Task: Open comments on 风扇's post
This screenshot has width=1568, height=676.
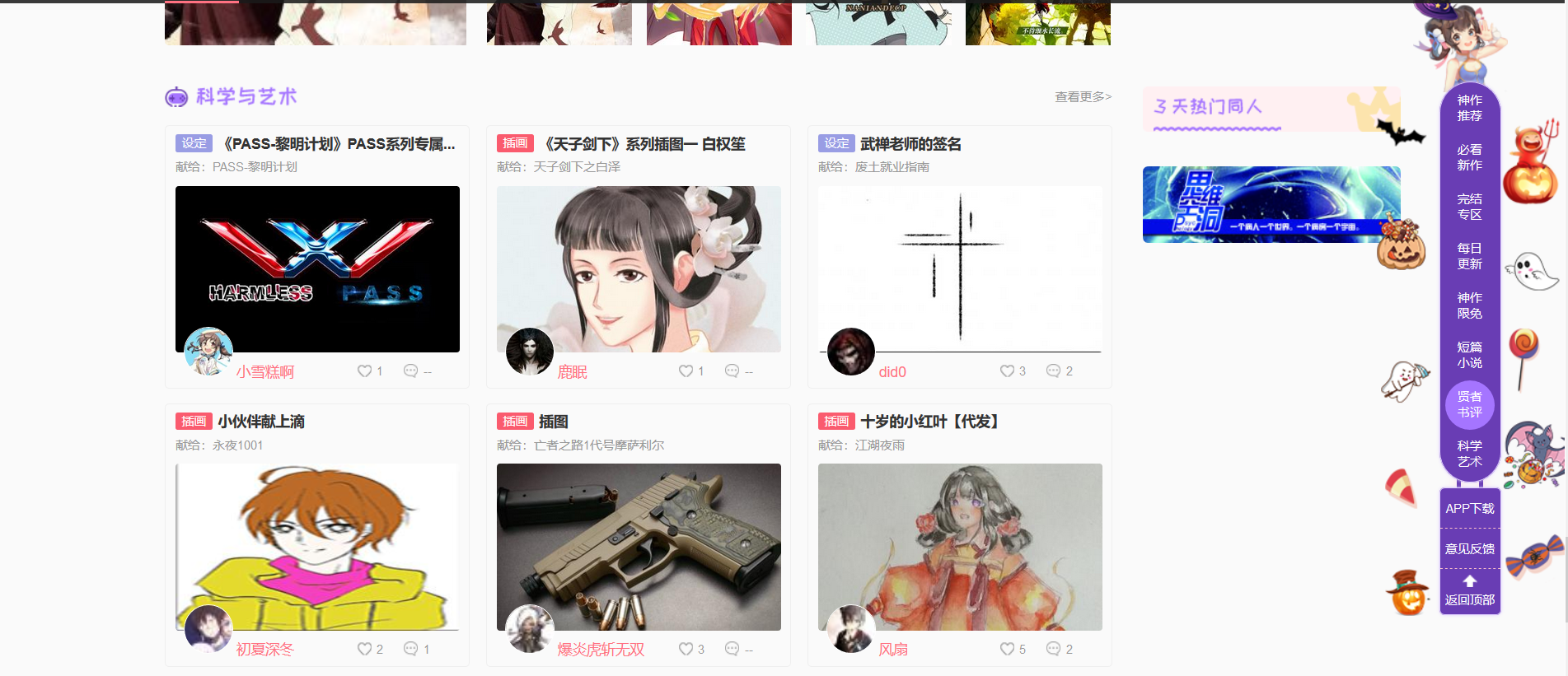Action: pos(1053,649)
